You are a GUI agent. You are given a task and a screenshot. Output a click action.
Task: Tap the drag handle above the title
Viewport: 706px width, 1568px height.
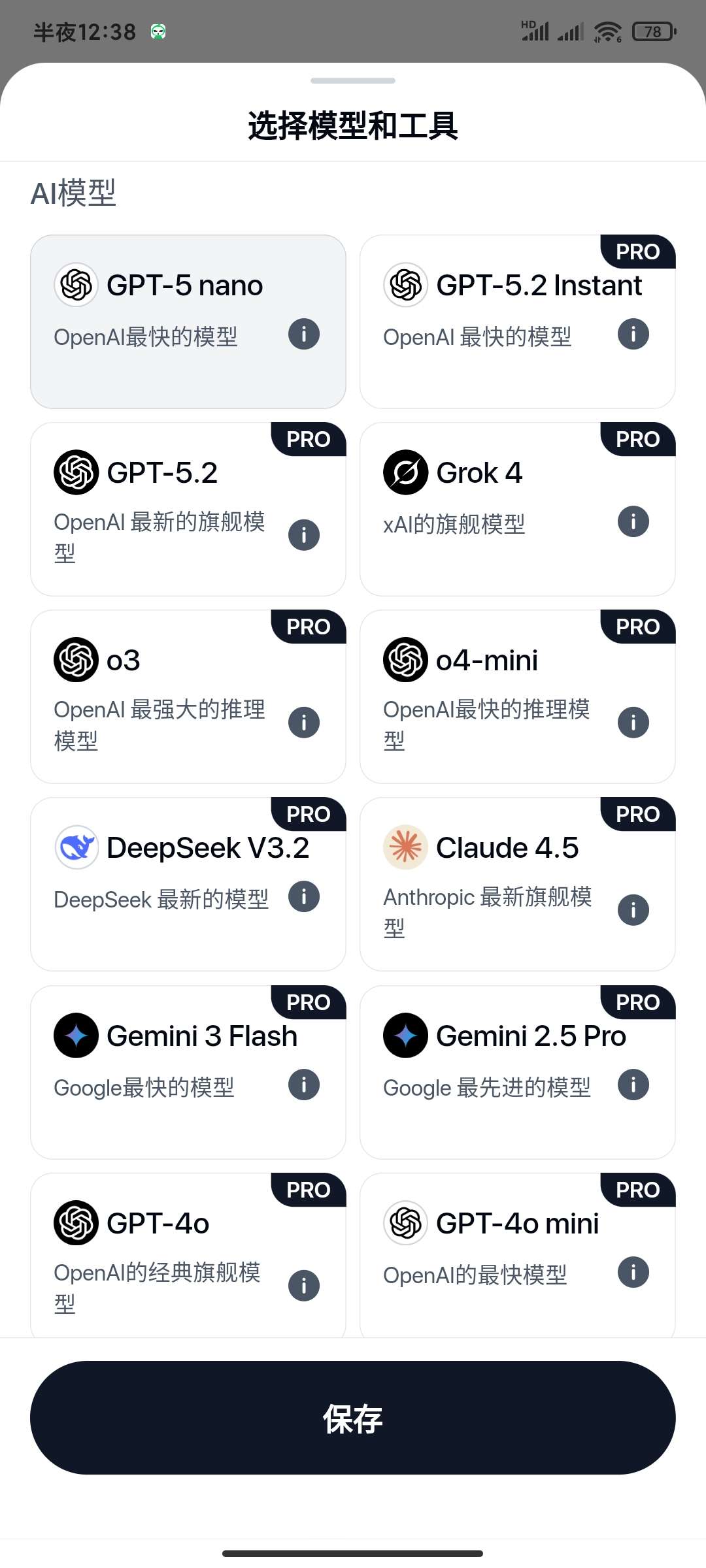[x=353, y=81]
